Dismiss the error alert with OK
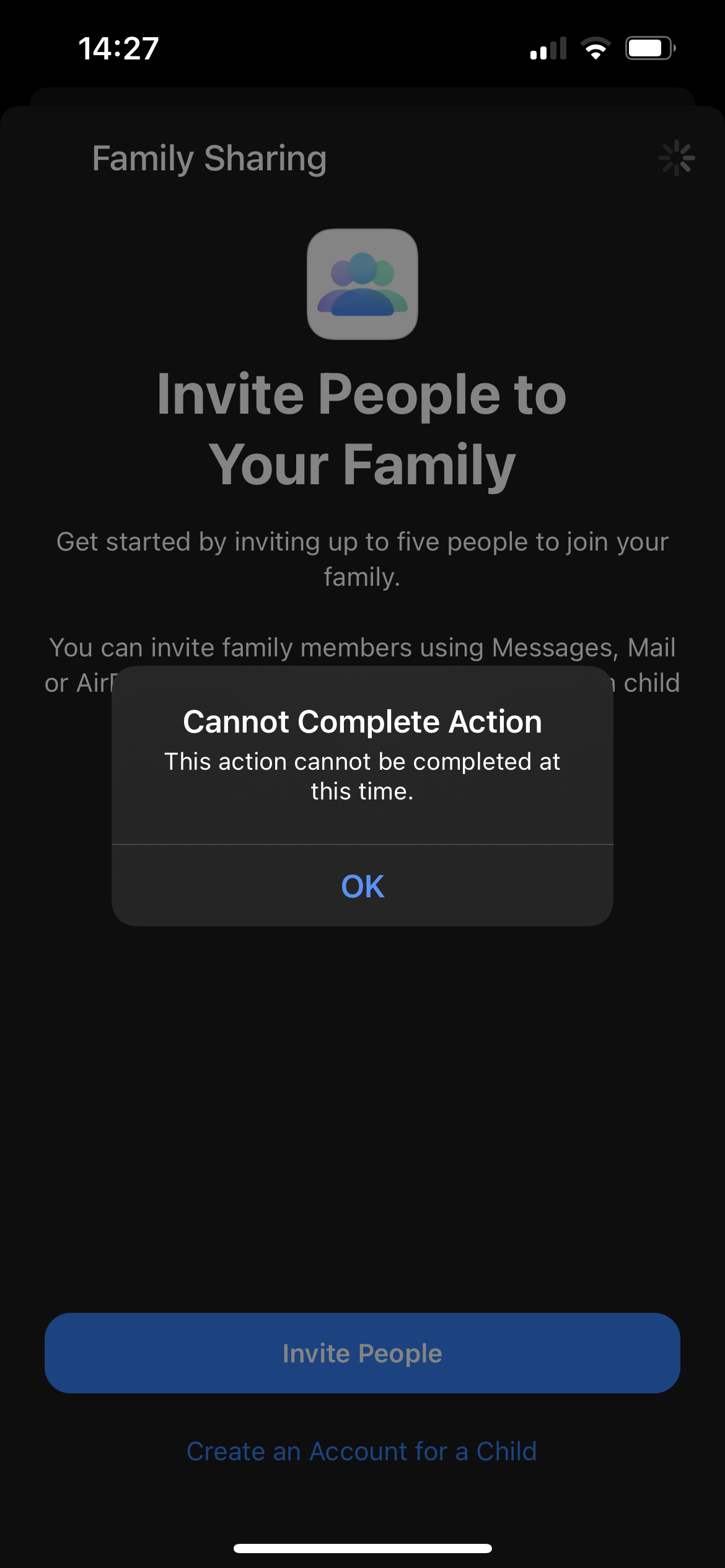Screen dimensions: 725x1568 coord(362,886)
